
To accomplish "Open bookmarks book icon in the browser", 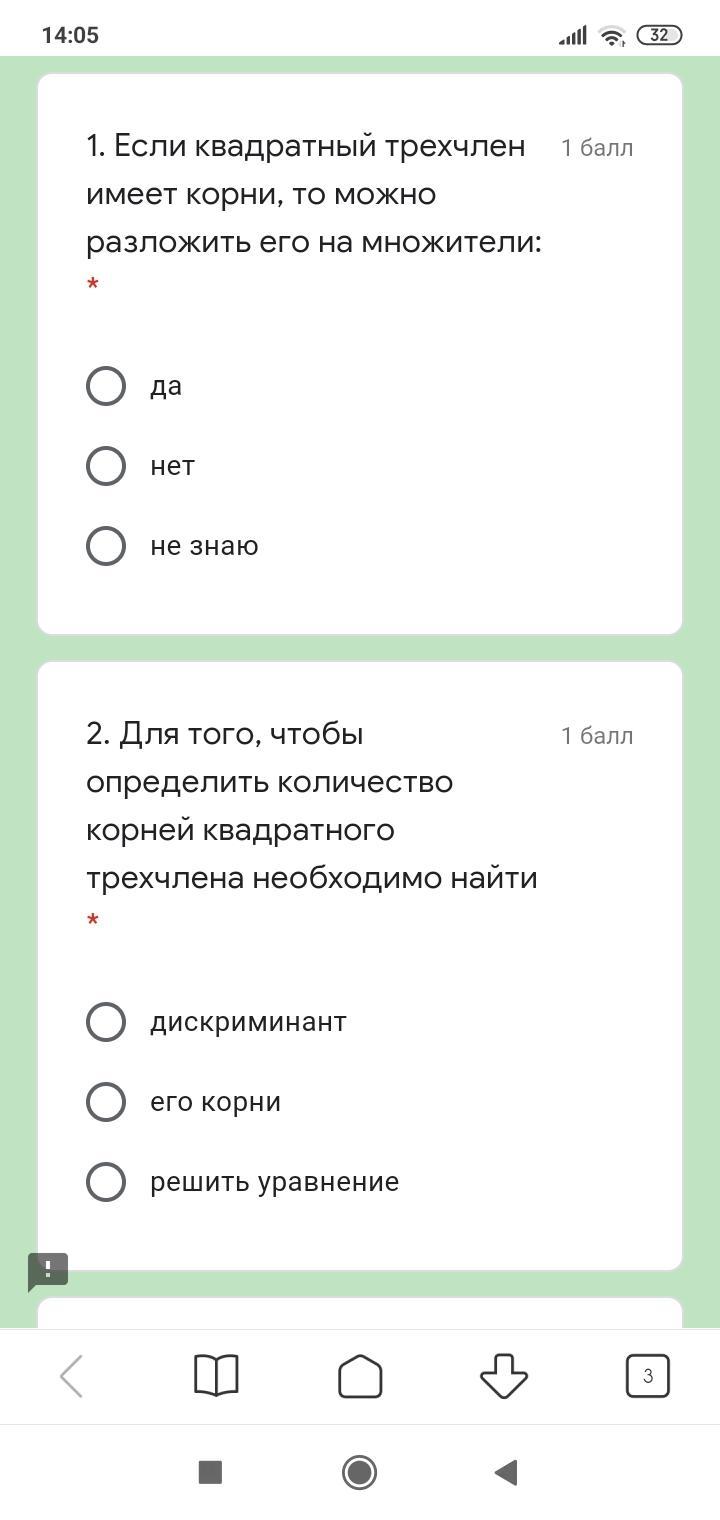I will pyautogui.click(x=216, y=1377).
